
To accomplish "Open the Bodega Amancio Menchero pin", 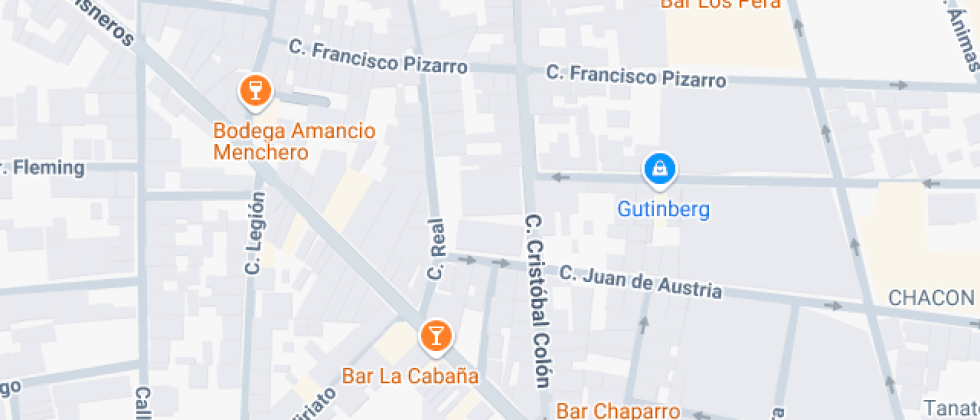I will (255, 92).
